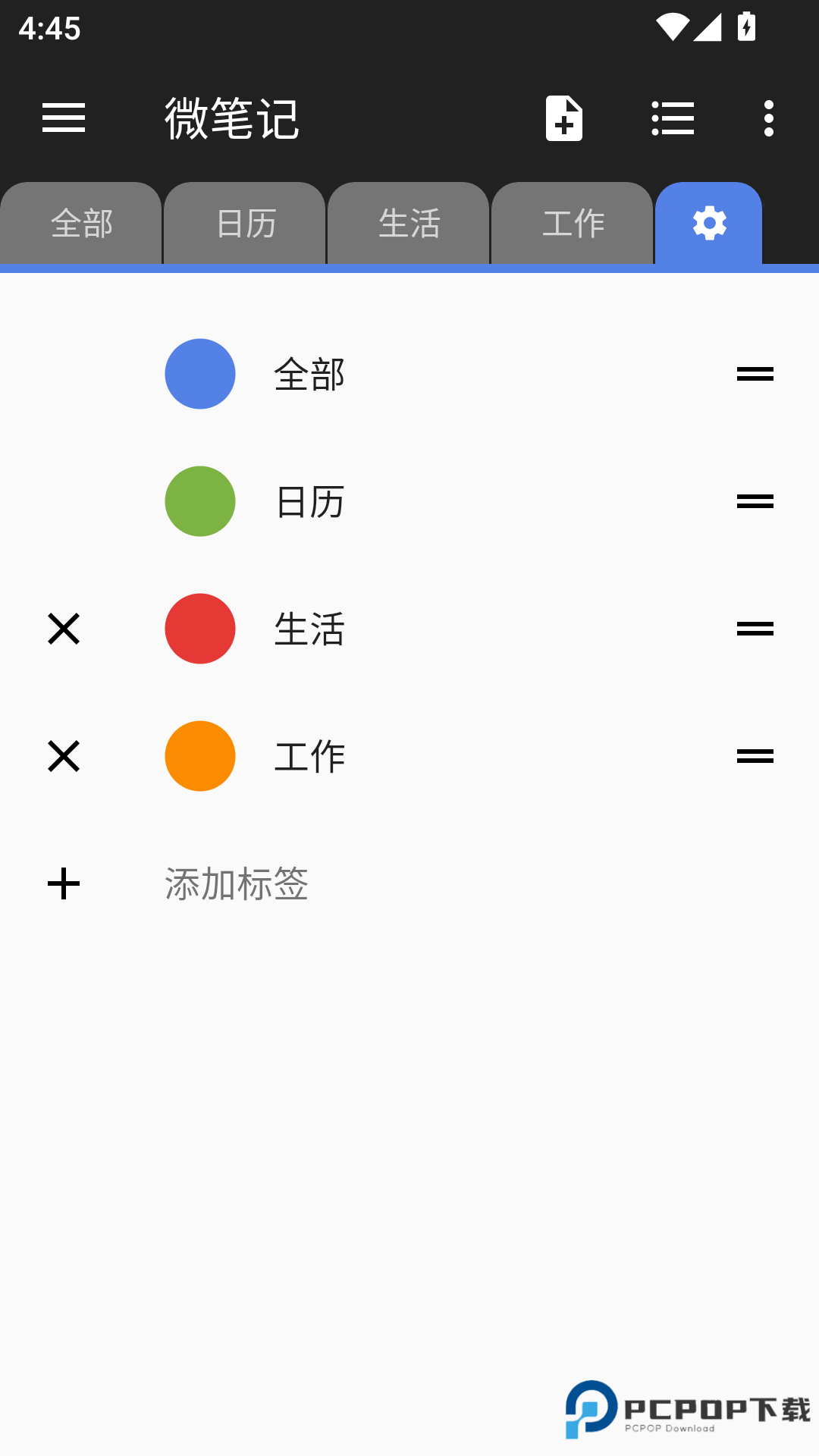This screenshot has height=1456, width=819.
Task: Grab the reorder handle for 日历
Action: (755, 501)
